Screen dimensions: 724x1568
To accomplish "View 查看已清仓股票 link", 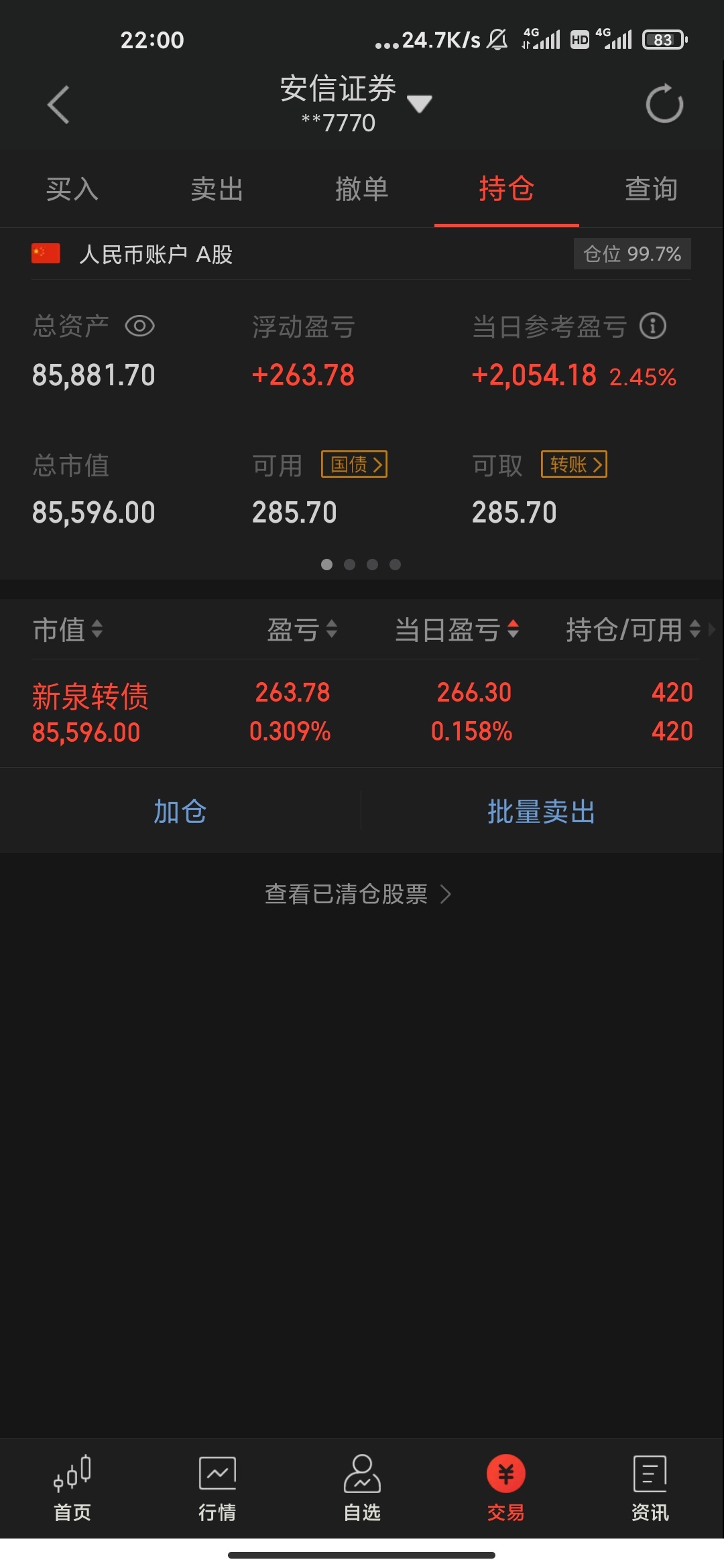I will pyautogui.click(x=358, y=894).
